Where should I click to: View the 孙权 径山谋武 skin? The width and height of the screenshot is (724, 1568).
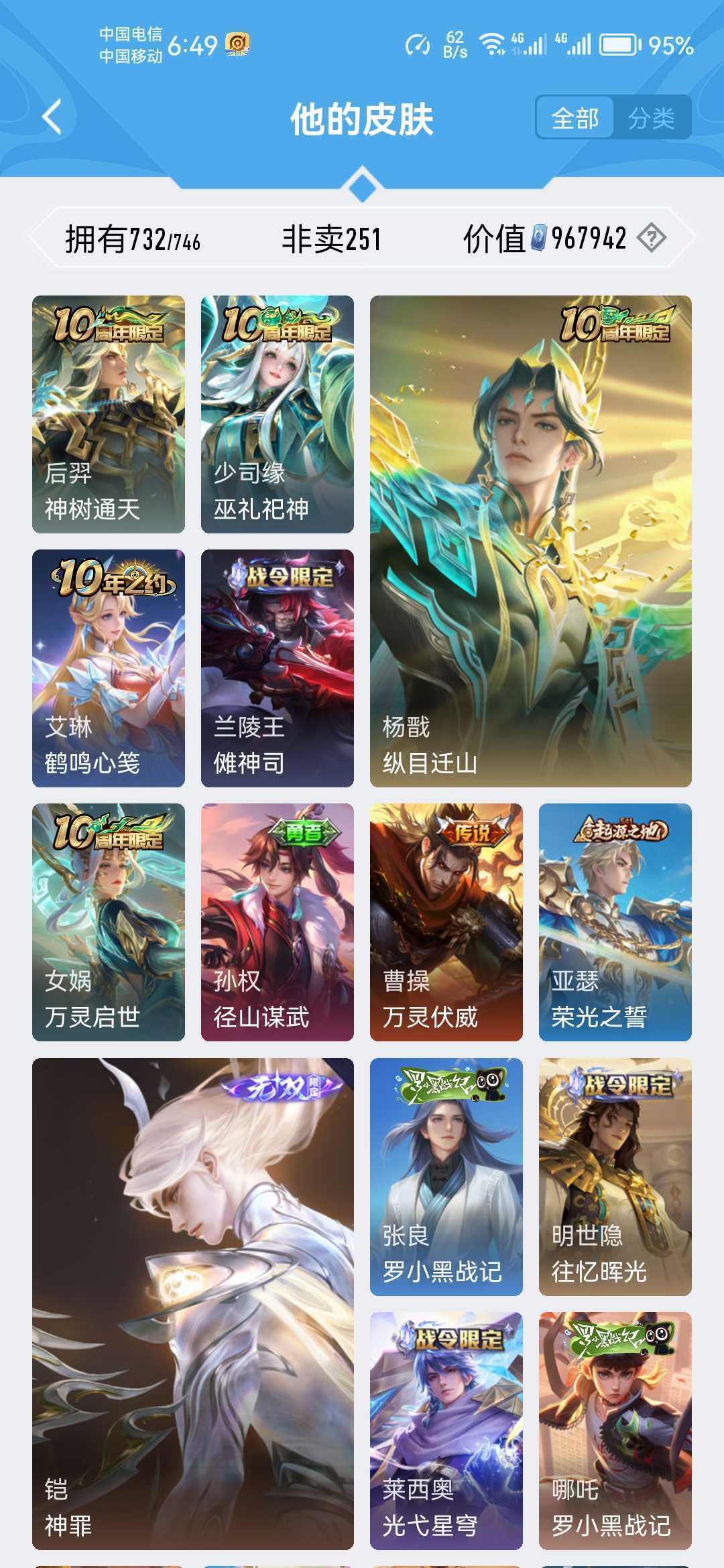tap(278, 922)
